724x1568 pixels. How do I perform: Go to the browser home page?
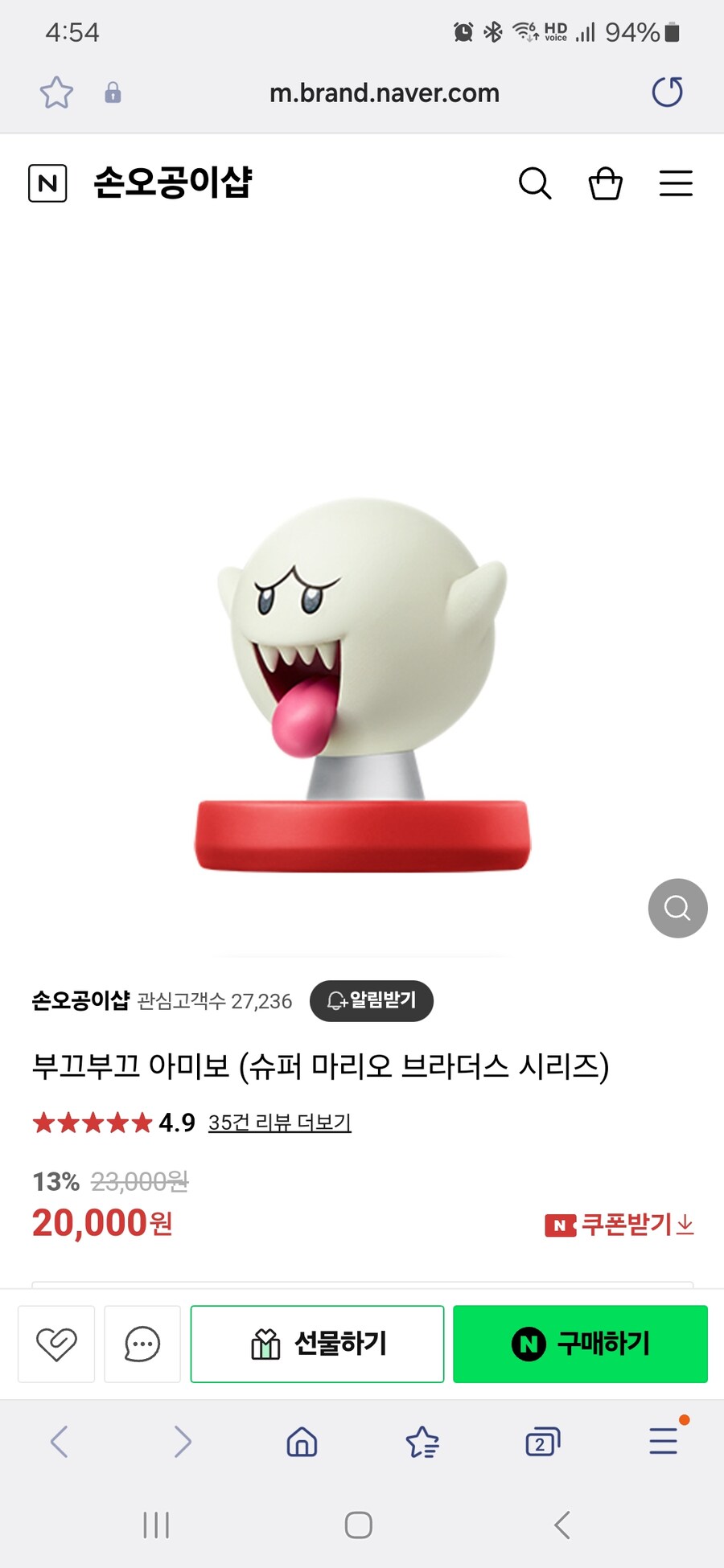(x=302, y=1442)
